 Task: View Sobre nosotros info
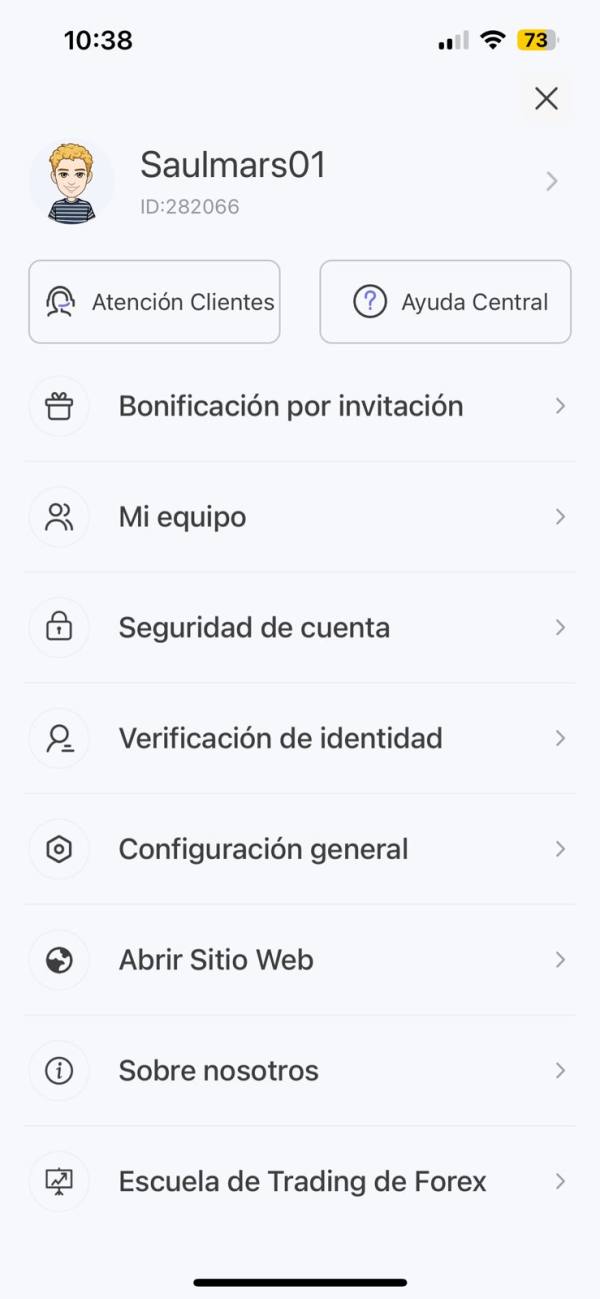tap(300, 1071)
